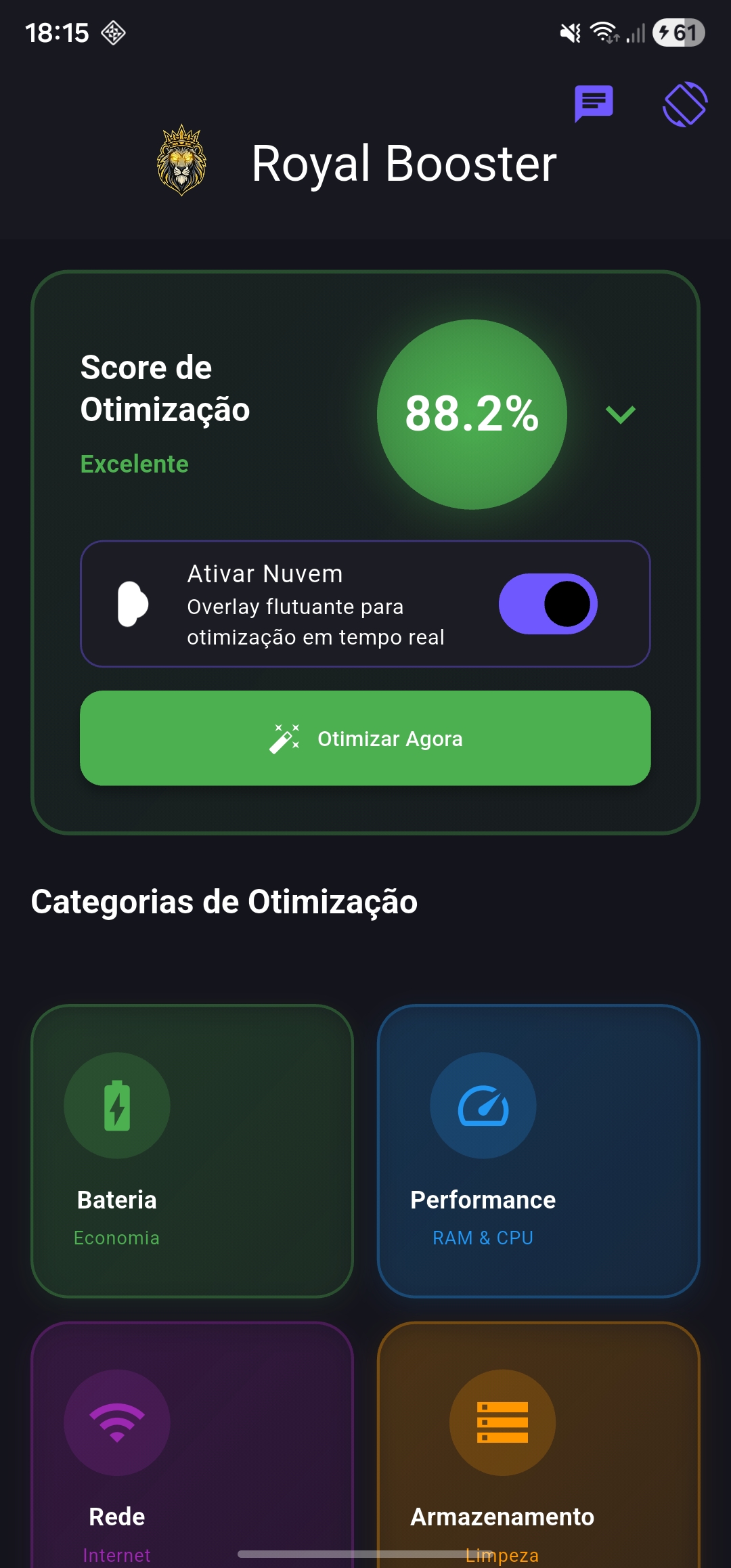Image resolution: width=731 pixels, height=1568 pixels.
Task: Disable the Ativar Nuvem switch
Action: (548, 605)
